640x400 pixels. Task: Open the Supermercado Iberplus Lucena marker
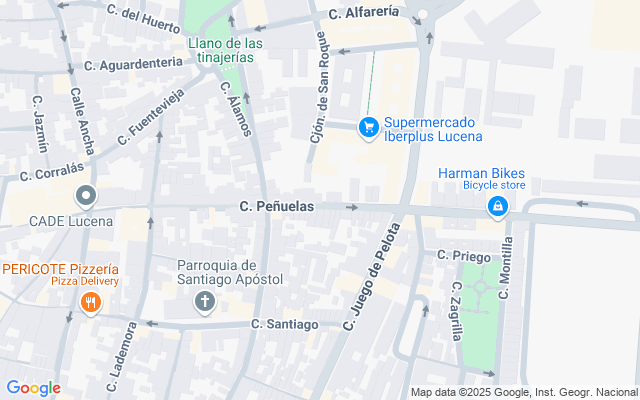[x=369, y=127]
